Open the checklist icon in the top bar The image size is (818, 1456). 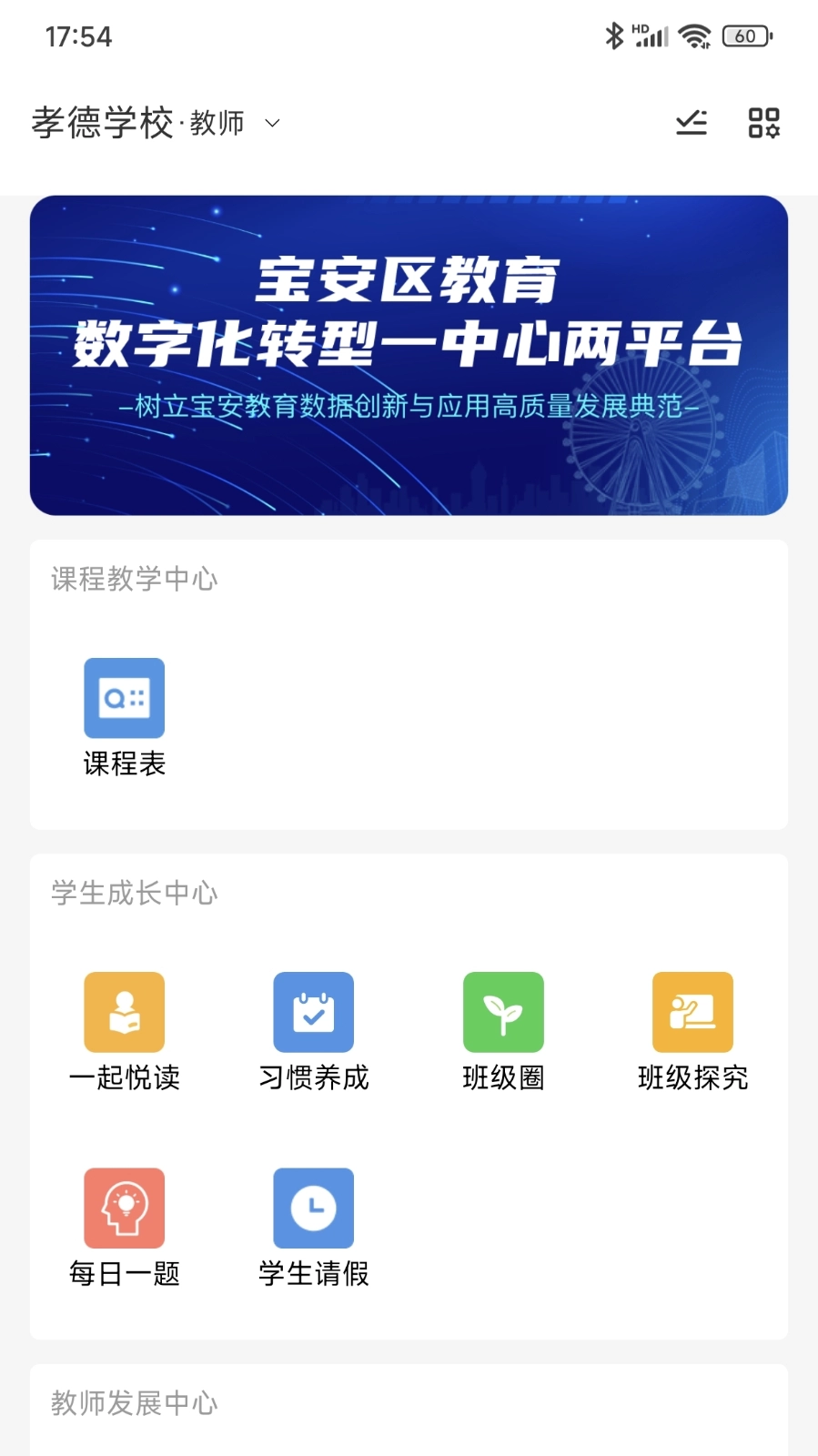(692, 123)
